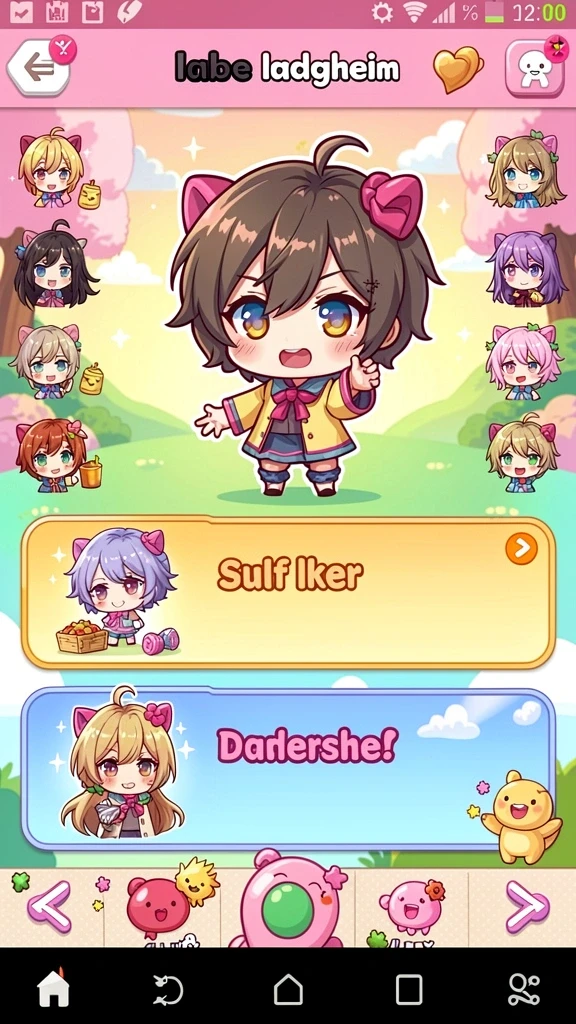Tap the back arrow in header
576x1024 pixels.
(38, 68)
